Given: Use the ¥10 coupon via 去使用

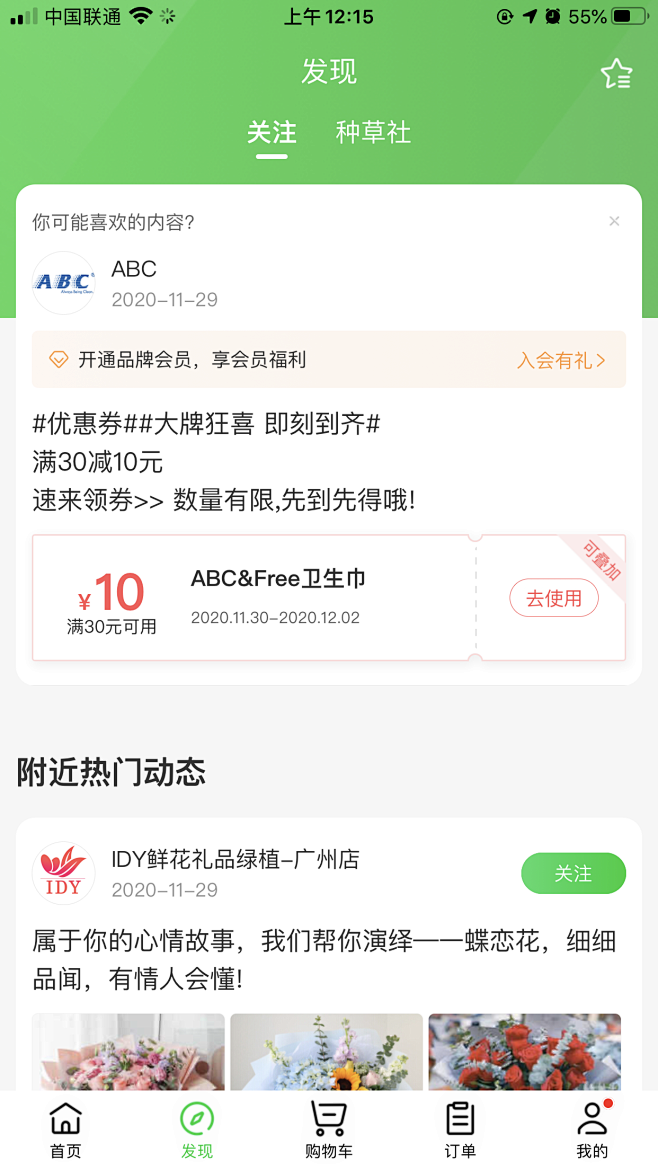Looking at the screenshot, I should [554, 598].
